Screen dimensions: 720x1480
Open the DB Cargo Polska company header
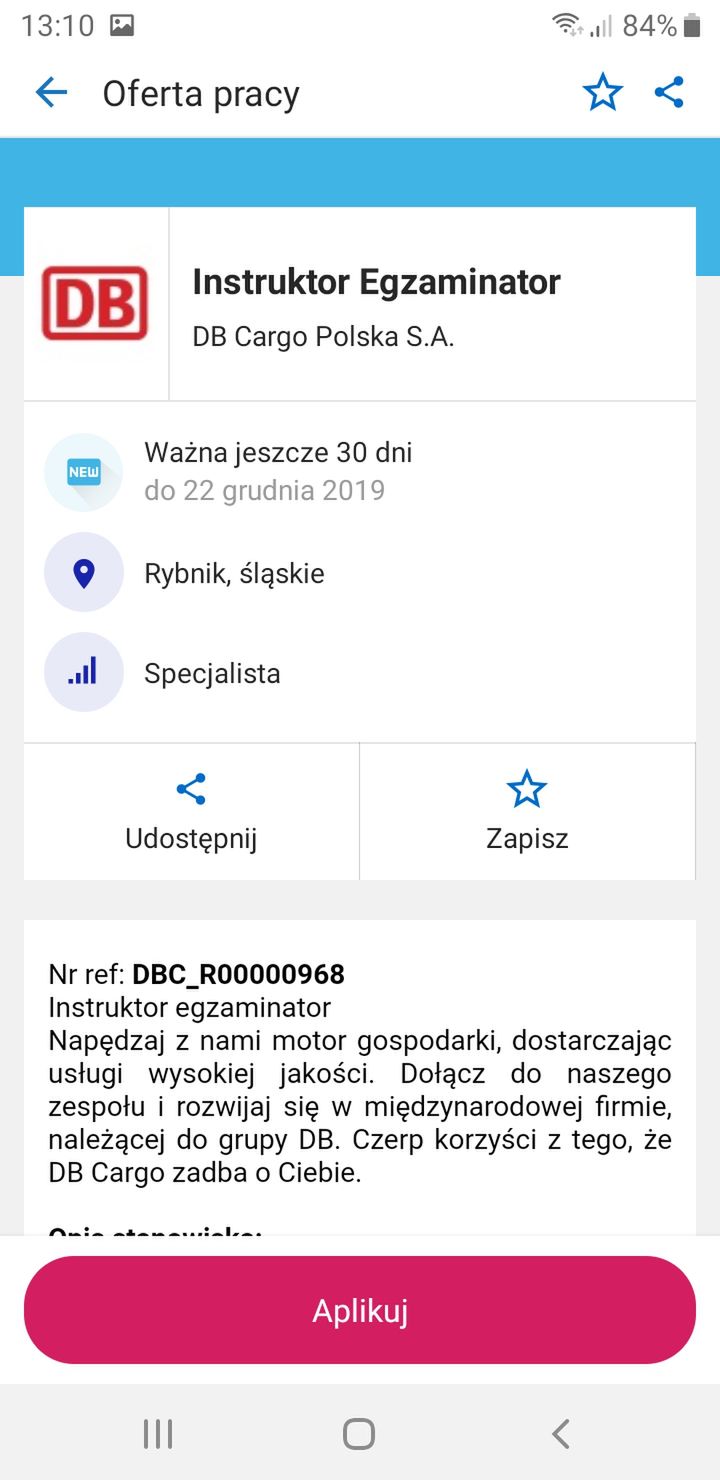coord(360,304)
